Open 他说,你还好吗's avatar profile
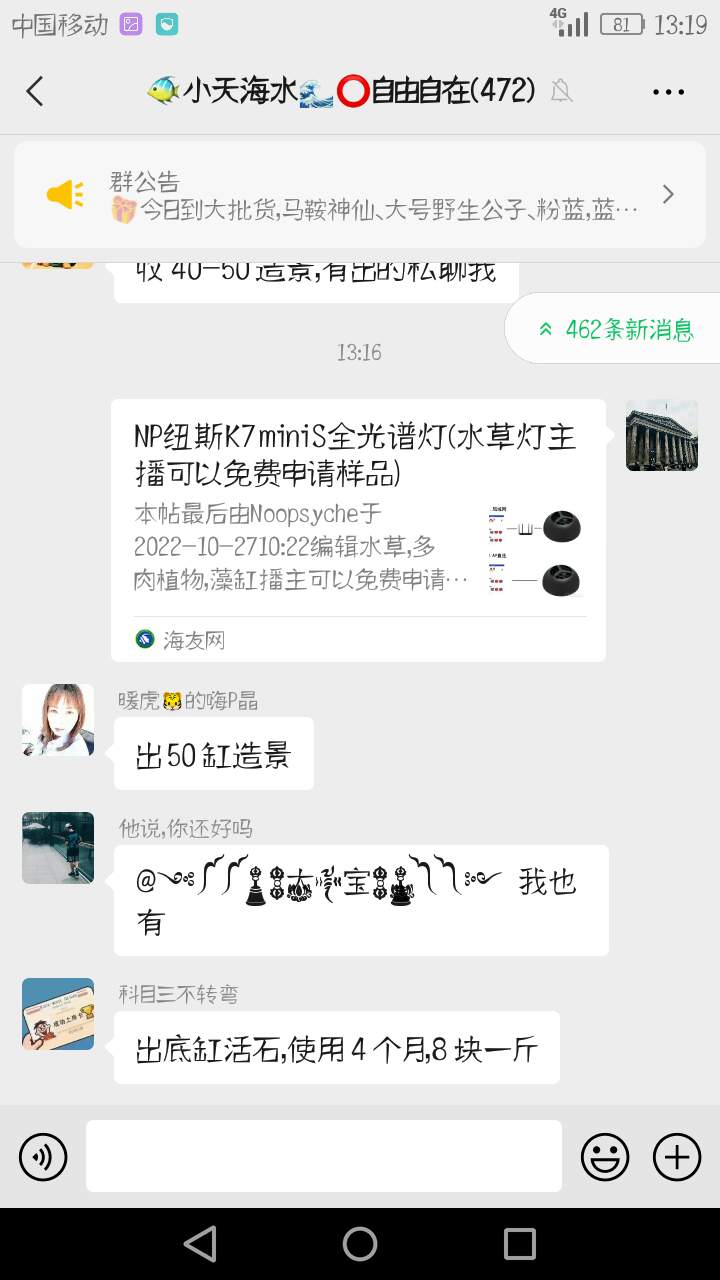Screen dimensions: 720x1280 [58, 848]
